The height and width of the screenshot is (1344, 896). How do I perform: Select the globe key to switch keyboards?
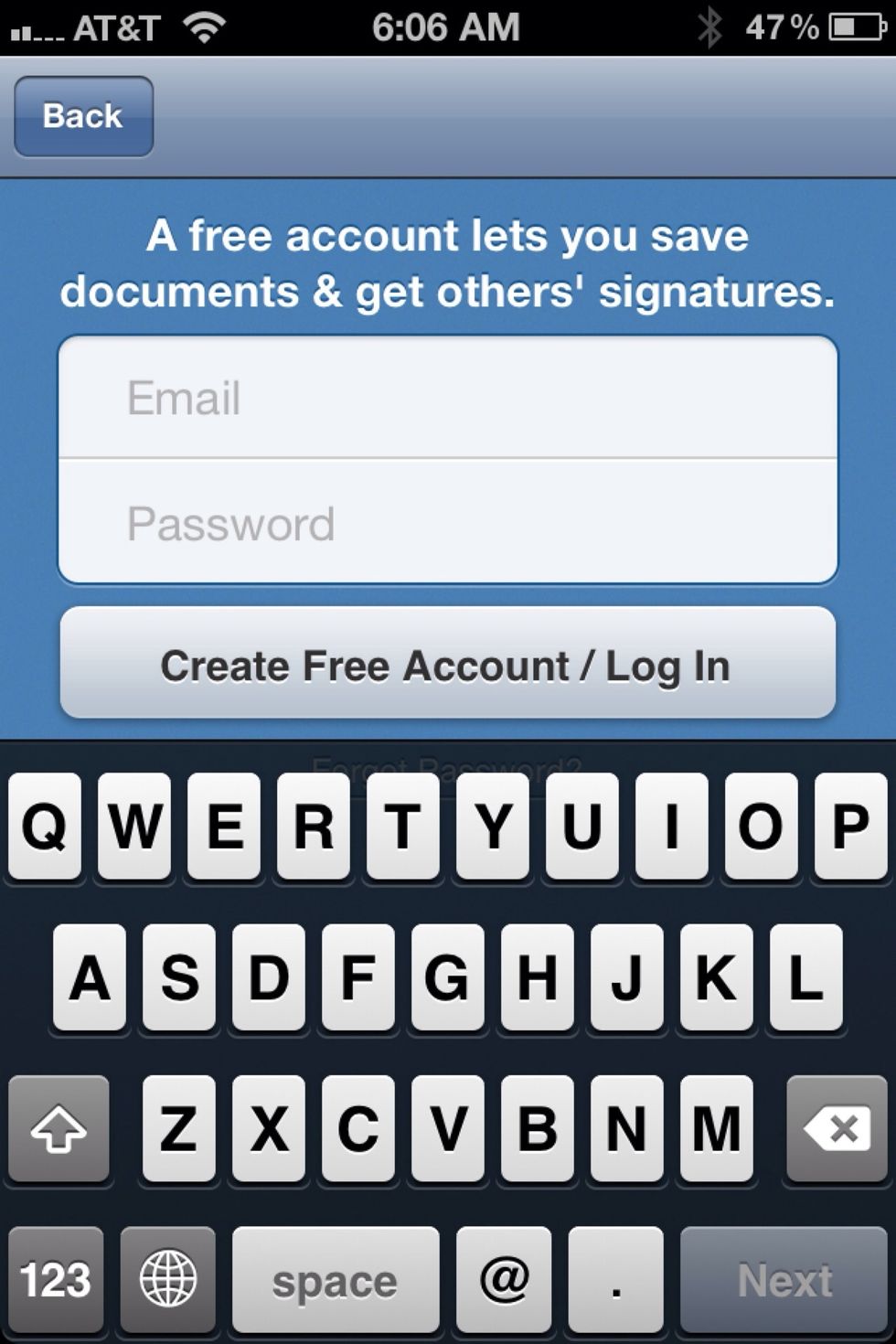click(168, 1280)
